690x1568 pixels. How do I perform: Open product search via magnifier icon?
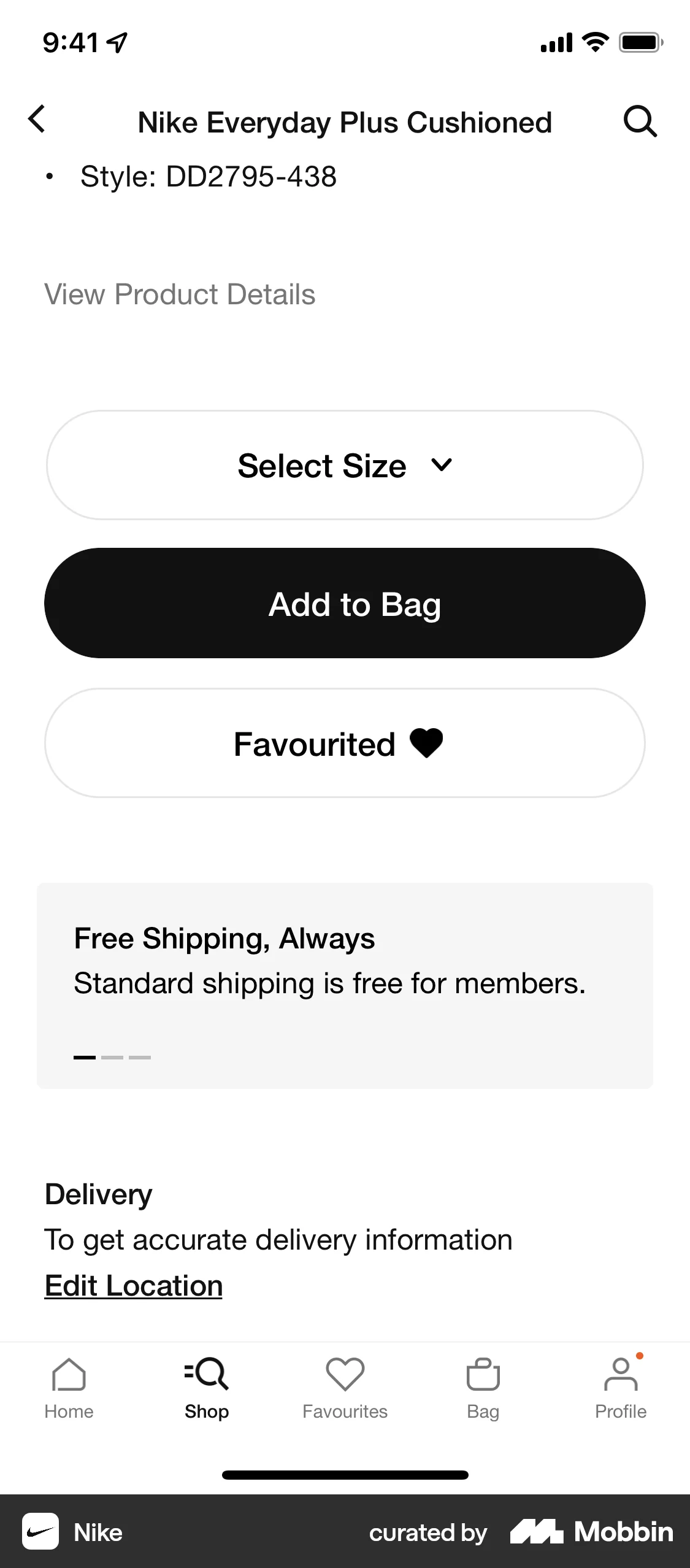pos(640,120)
